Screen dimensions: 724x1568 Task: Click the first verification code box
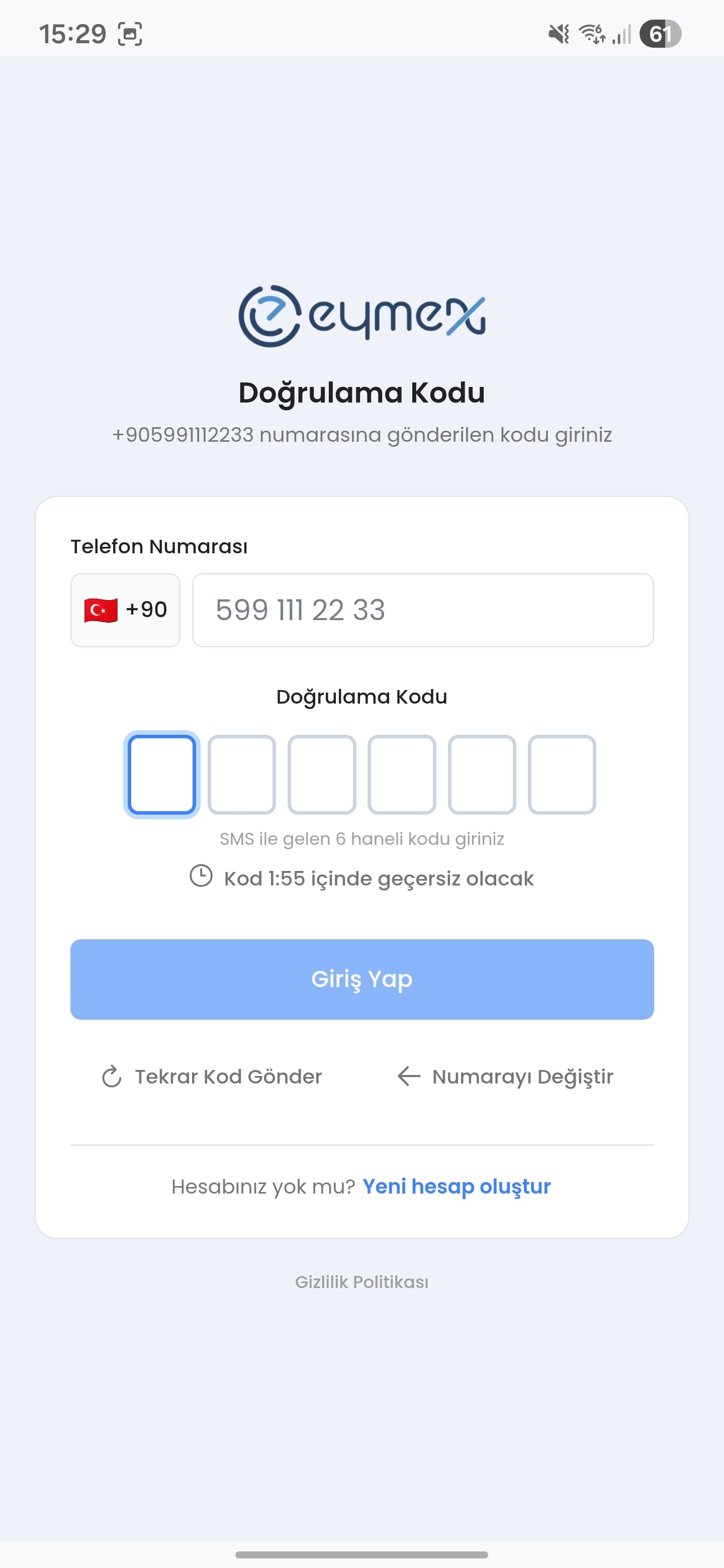tap(162, 775)
